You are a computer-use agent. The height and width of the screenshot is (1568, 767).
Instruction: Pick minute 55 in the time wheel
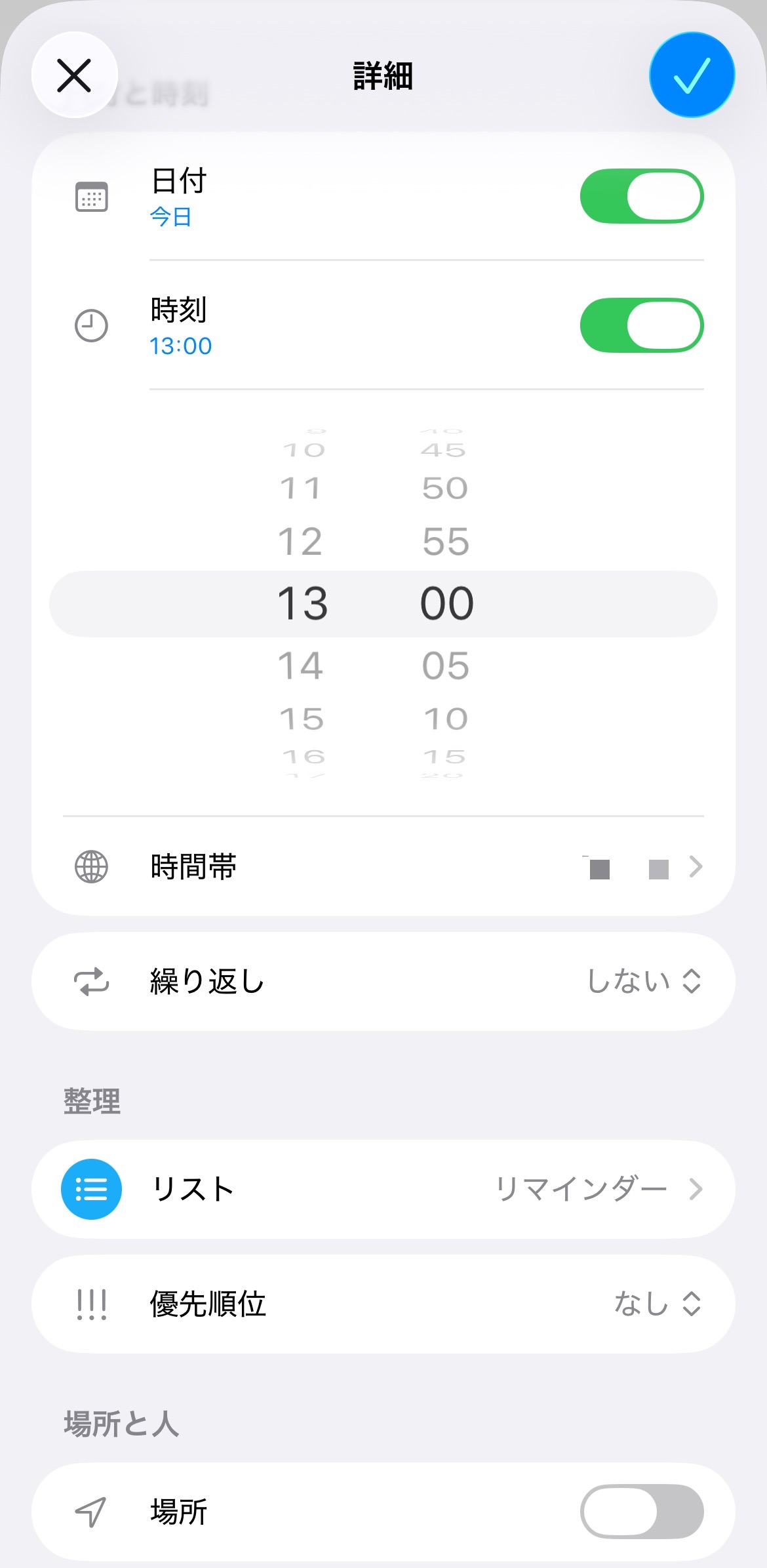[x=446, y=542]
